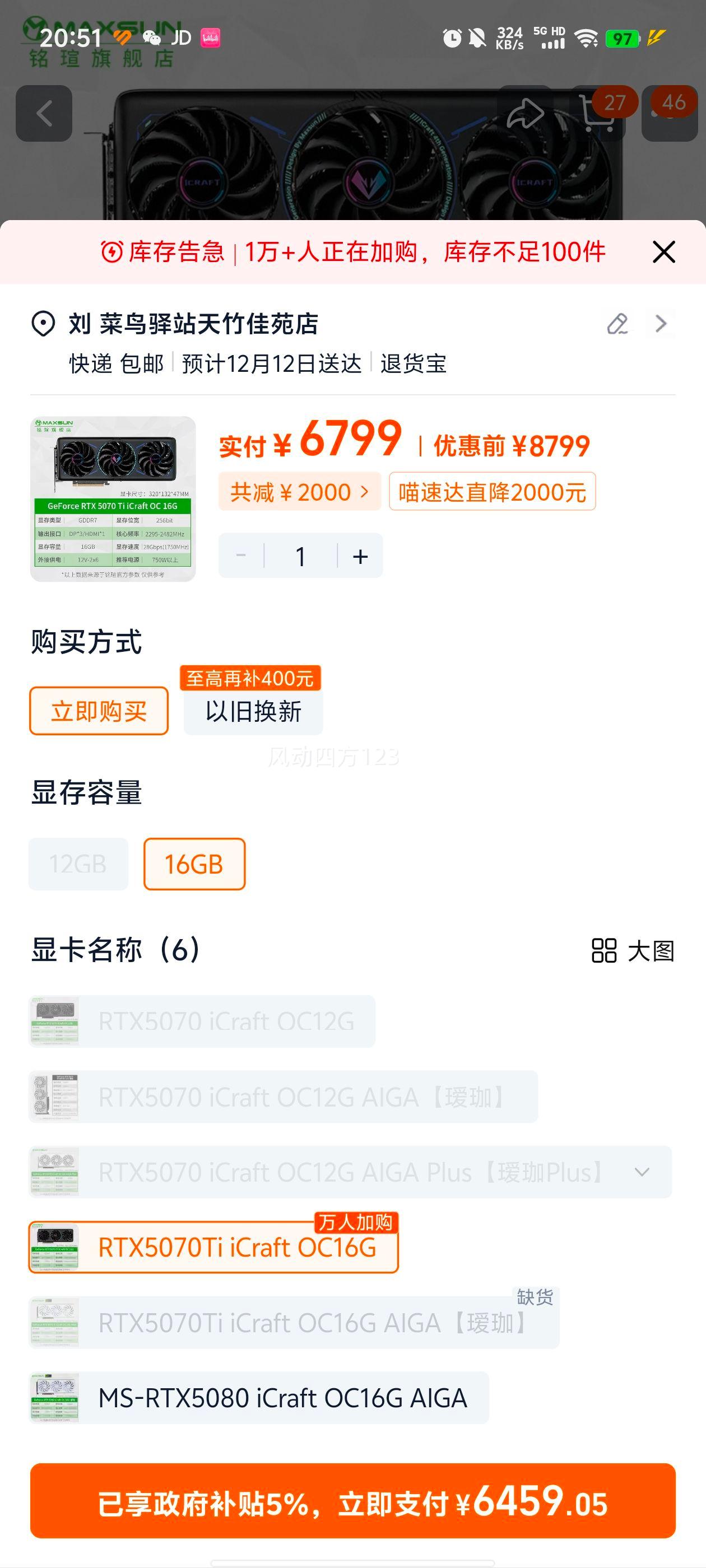This screenshot has height=1568, width=706.
Task: Keep 16GB memory capacity selected
Action: point(194,864)
